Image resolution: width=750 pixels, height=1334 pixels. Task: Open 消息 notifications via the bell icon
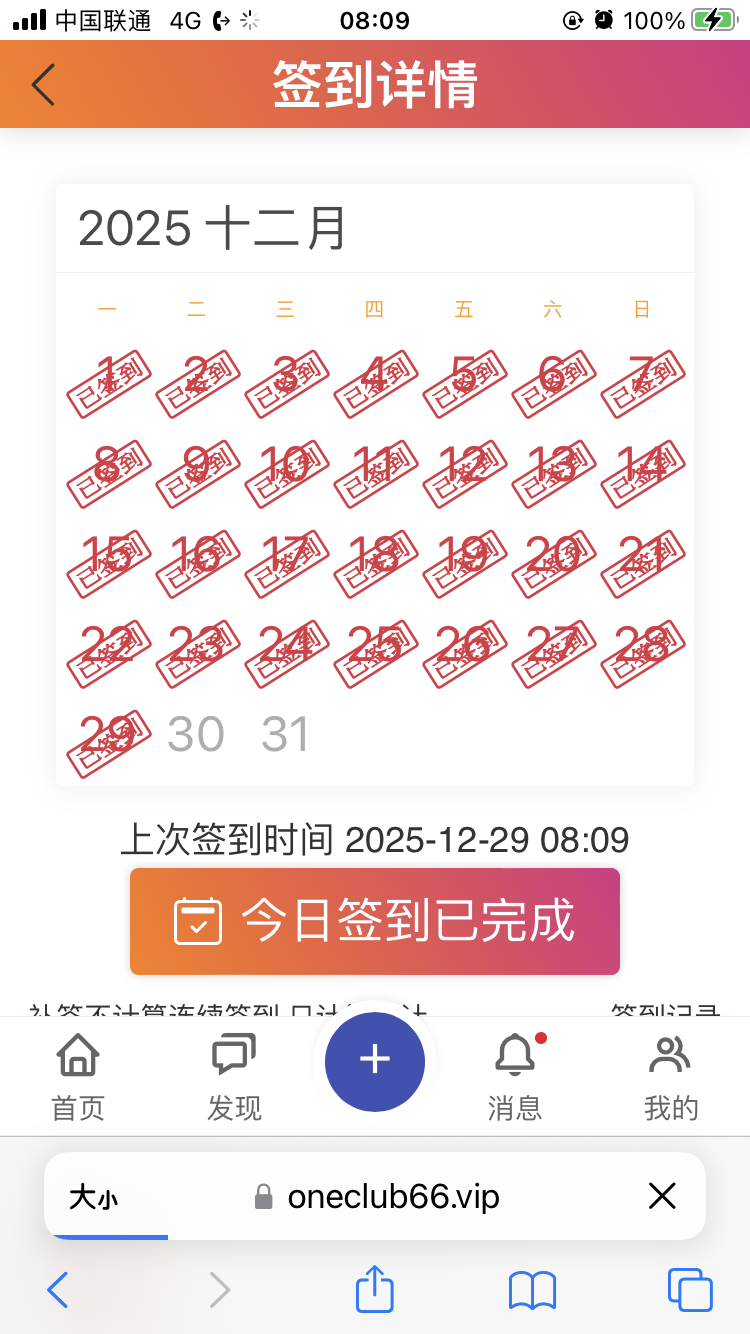click(x=514, y=1053)
